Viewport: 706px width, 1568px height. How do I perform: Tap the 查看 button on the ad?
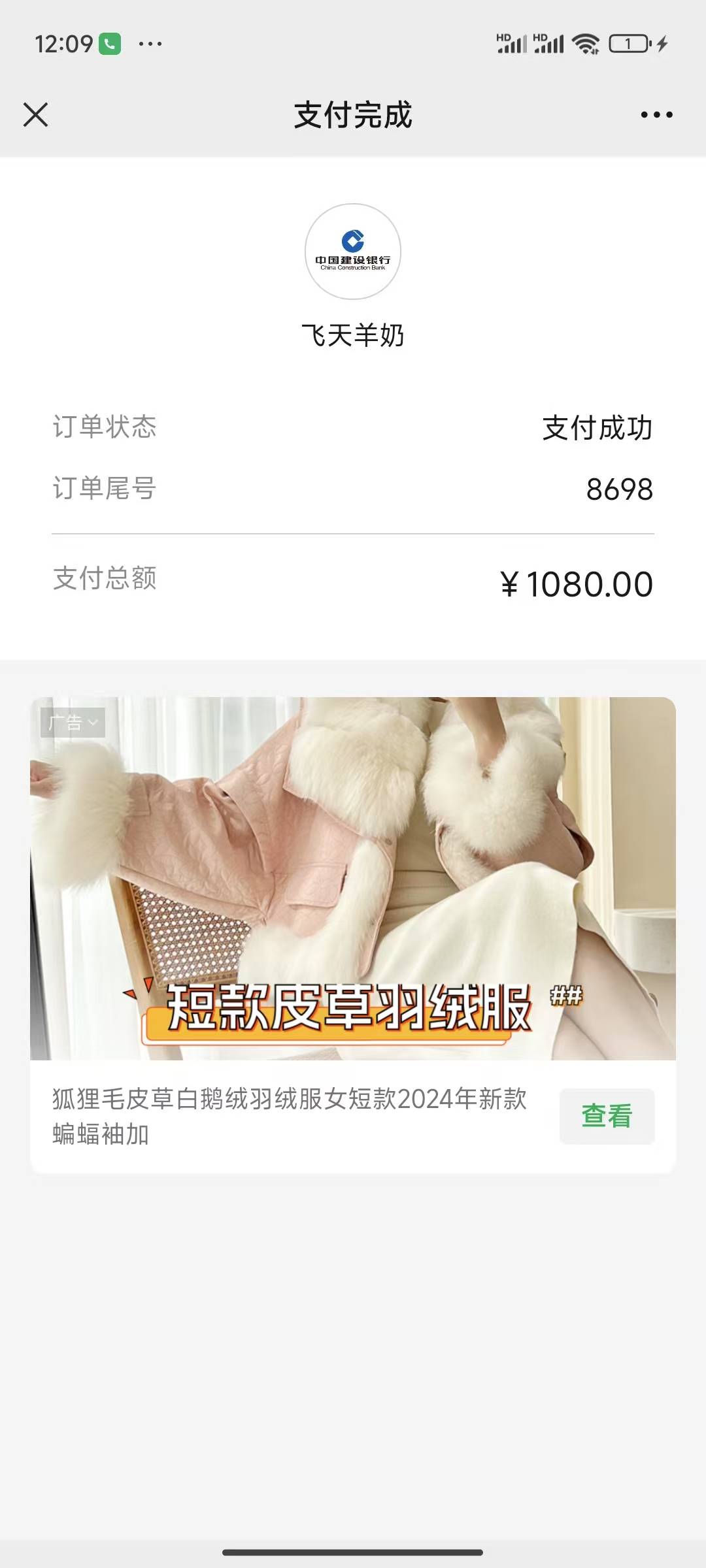pyautogui.click(x=607, y=1116)
